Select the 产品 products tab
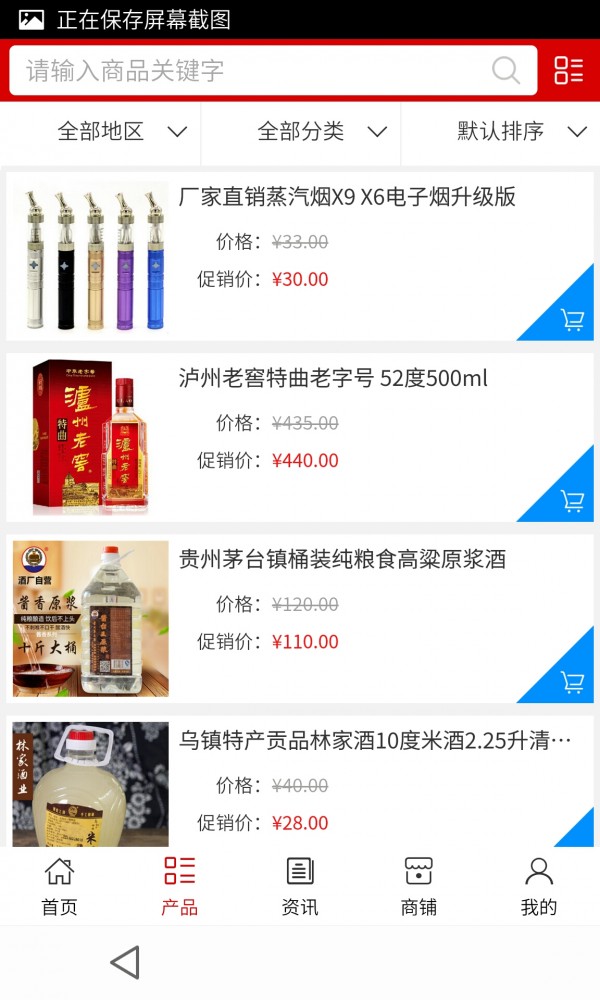600x1000 pixels. tap(179, 886)
